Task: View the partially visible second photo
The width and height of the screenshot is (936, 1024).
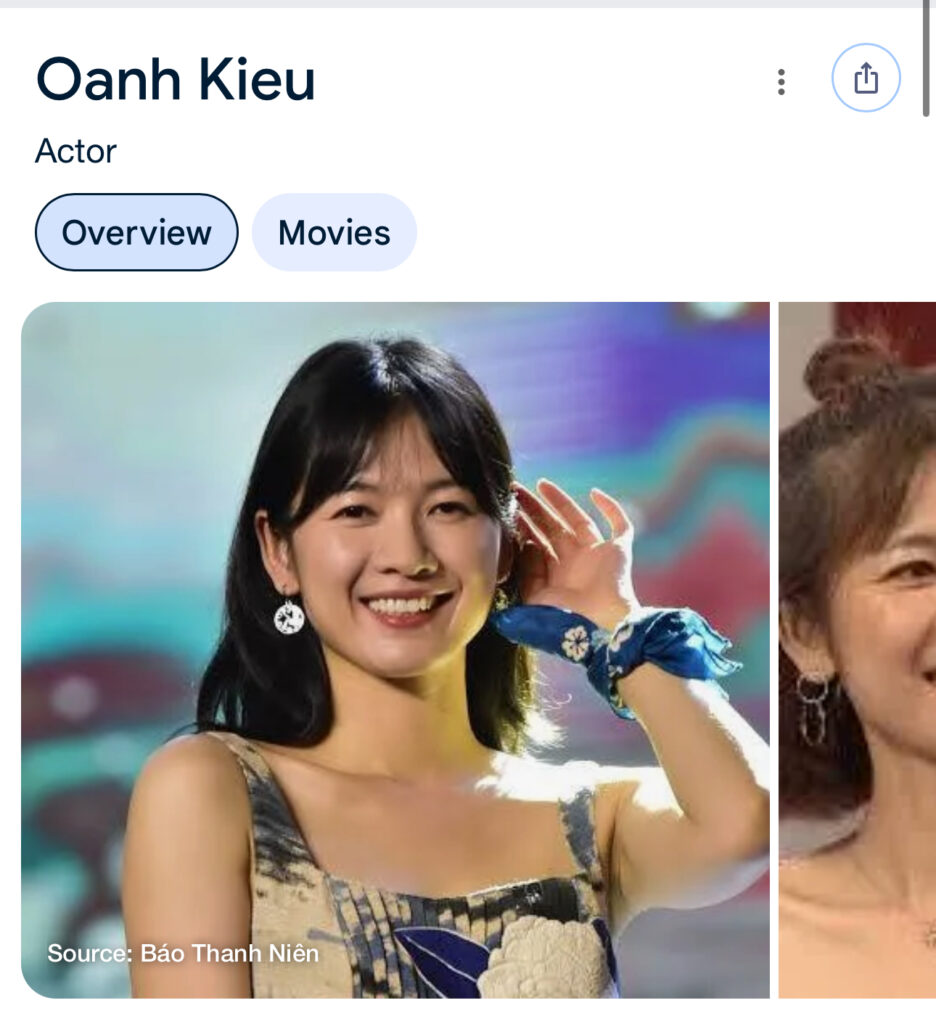Action: (x=857, y=650)
